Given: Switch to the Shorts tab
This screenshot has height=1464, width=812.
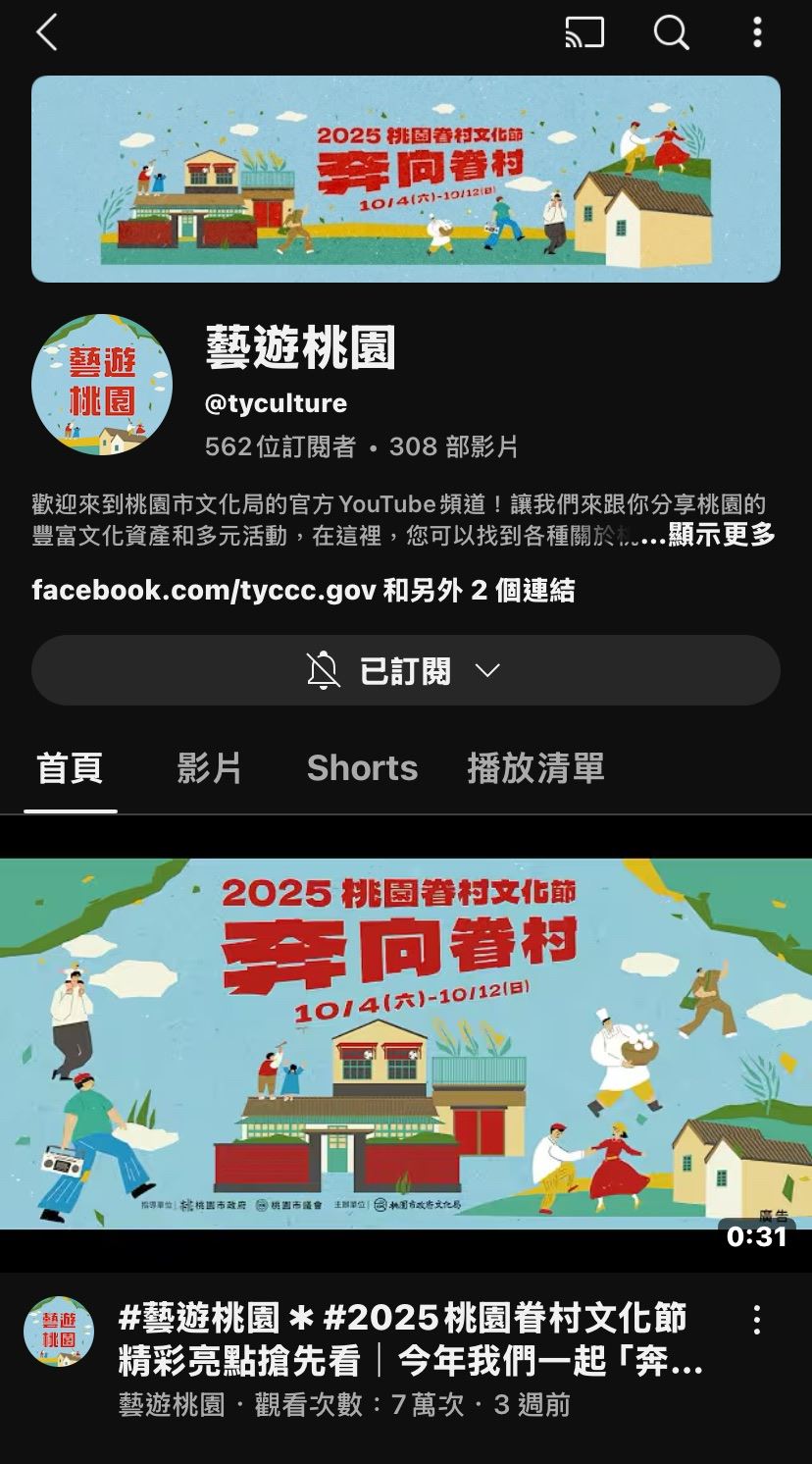Looking at the screenshot, I should pos(363,768).
